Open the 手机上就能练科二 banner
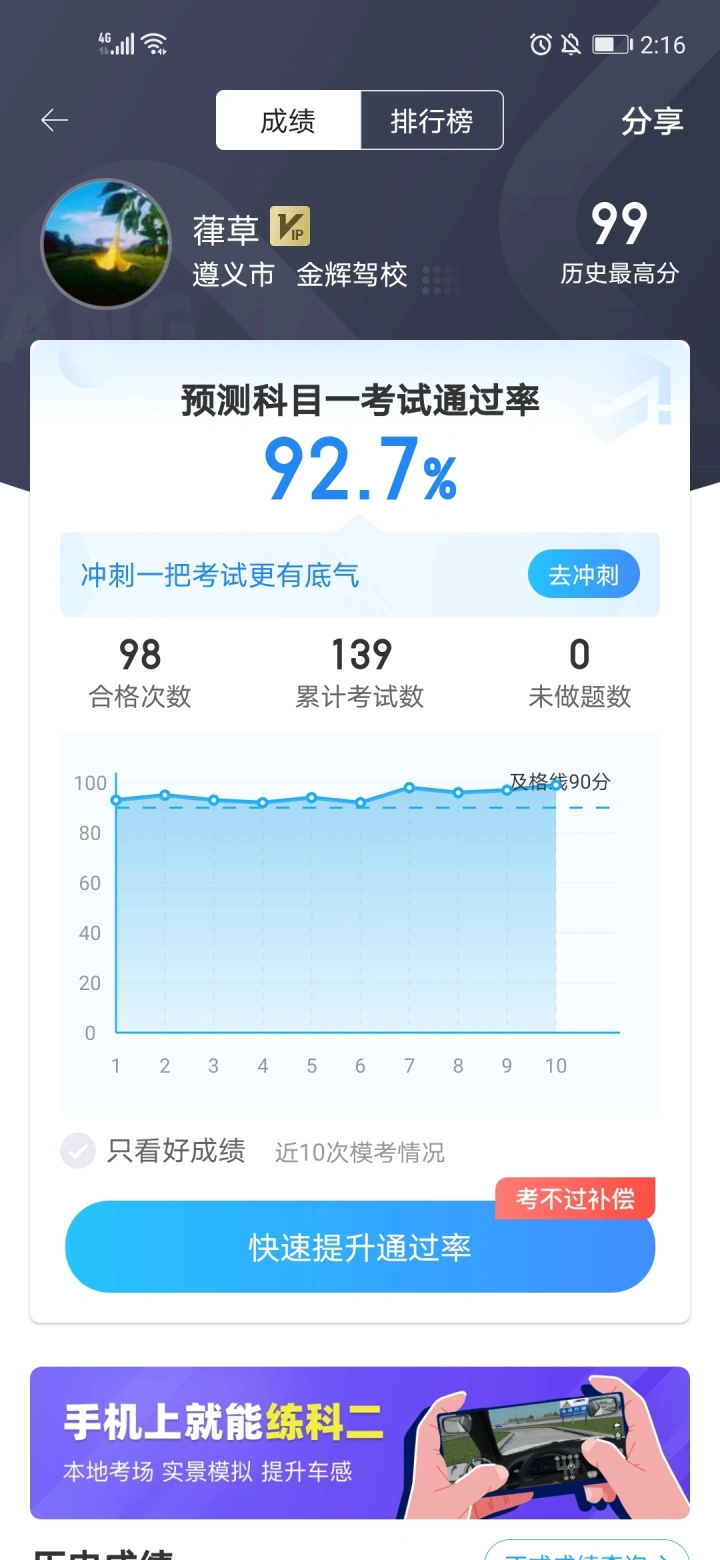The image size is (720, 1560). coord(360,1443)
